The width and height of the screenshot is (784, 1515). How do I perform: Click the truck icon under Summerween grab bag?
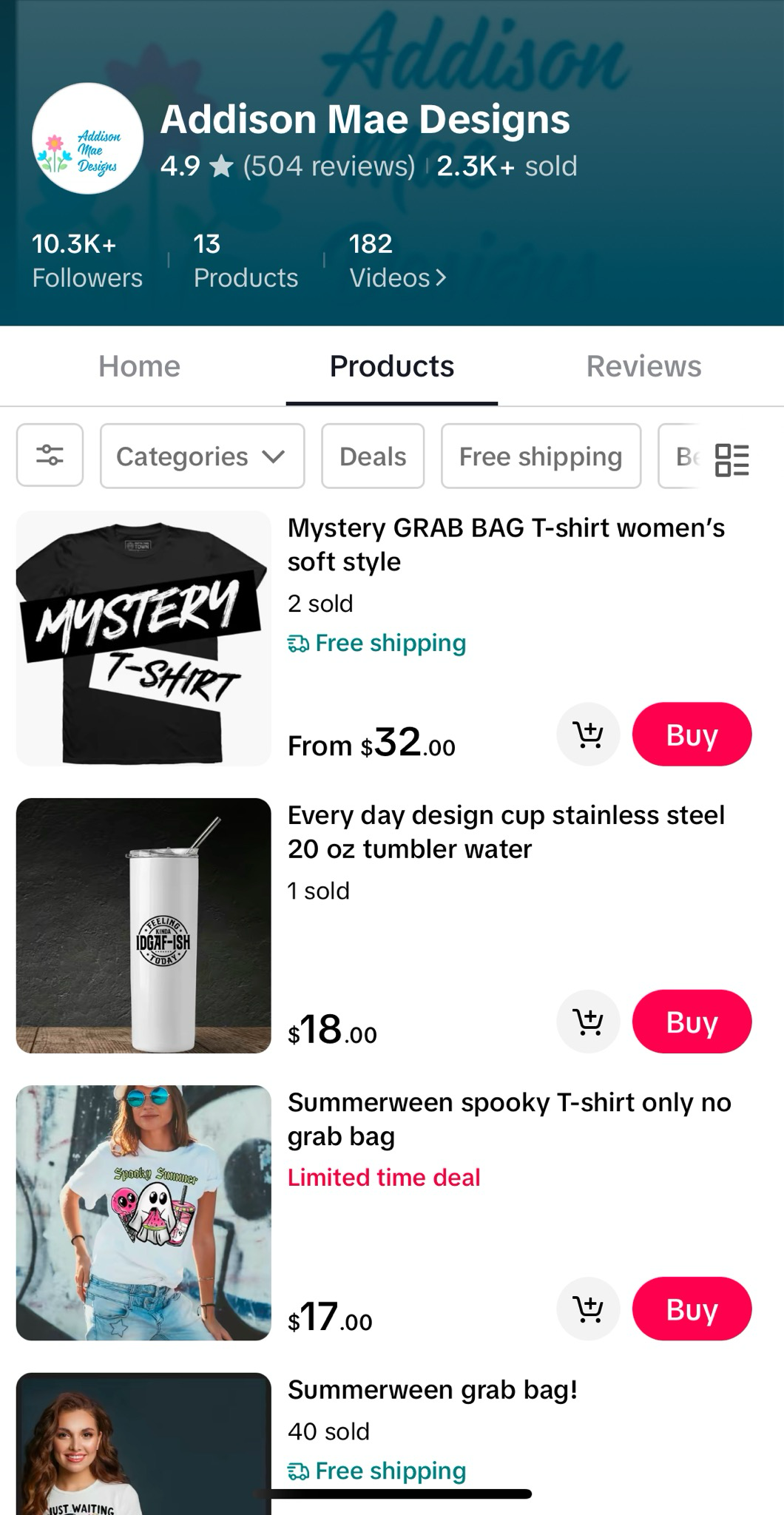click(x=298, y=1471)
